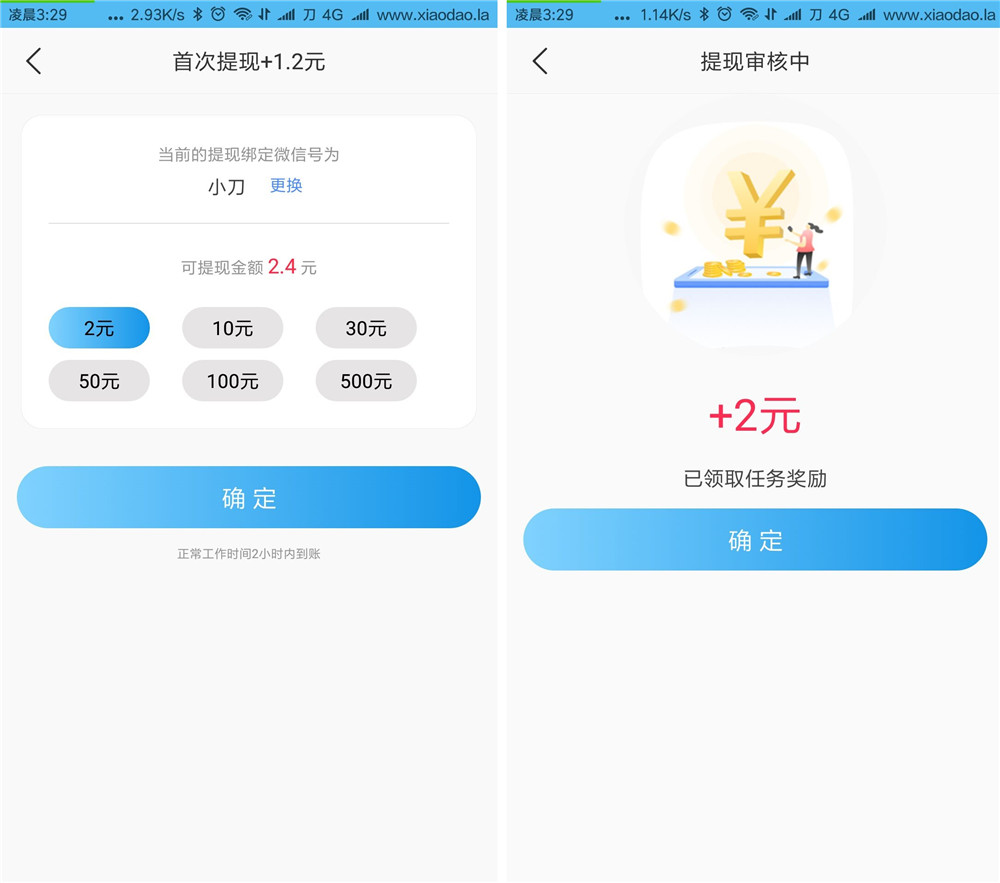
Task: Tap 确定 under 已领取任务奖励
Action: click(755, 540)
